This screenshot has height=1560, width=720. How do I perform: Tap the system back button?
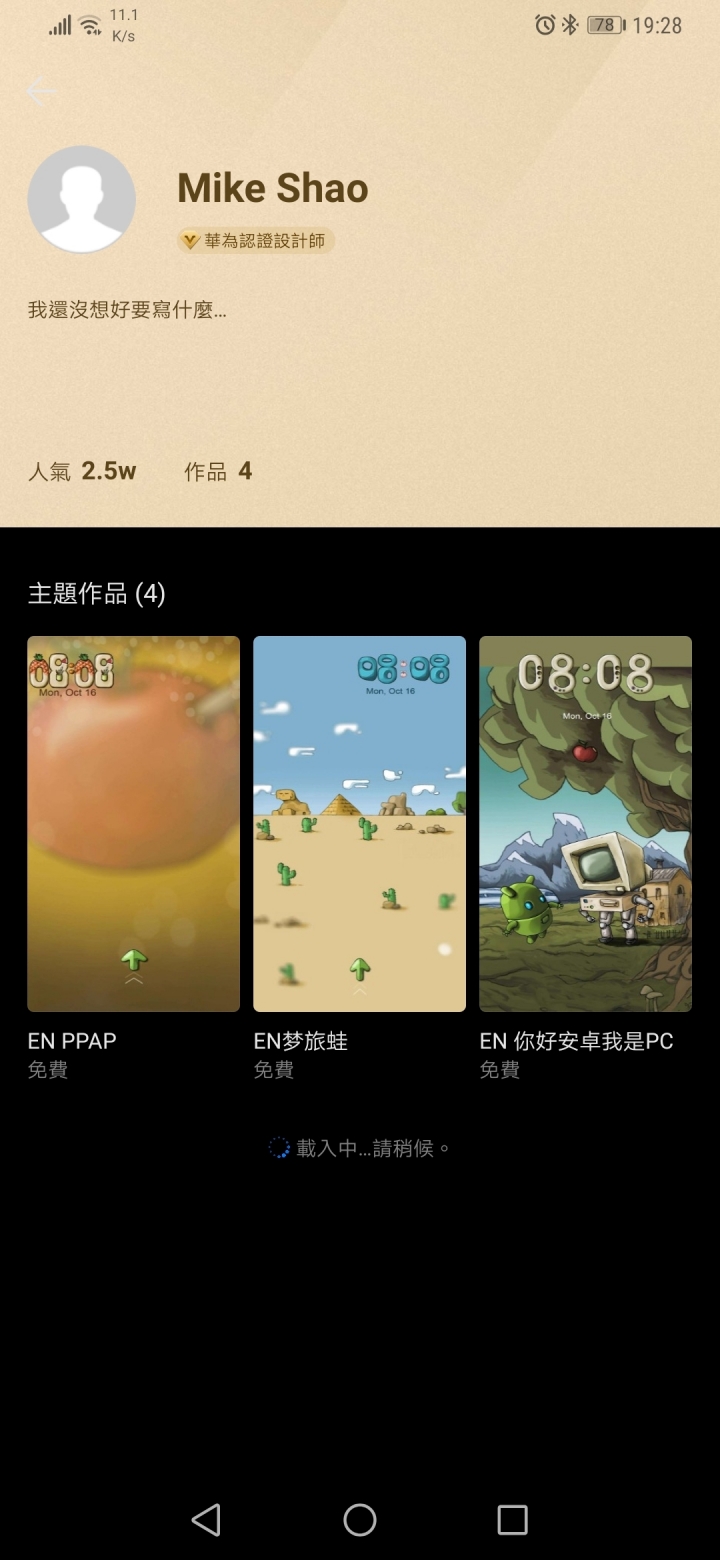pyautogui.click(x=206, y=1520)
